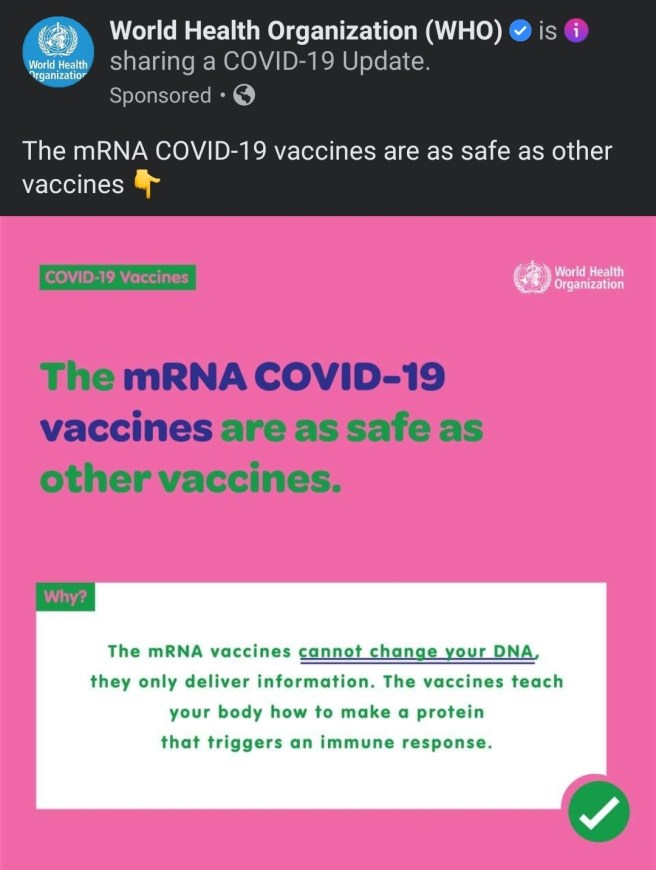Tap the purple info icon beside WHO
The height and width of the screenshot is (870, 656).
point(577,31)
